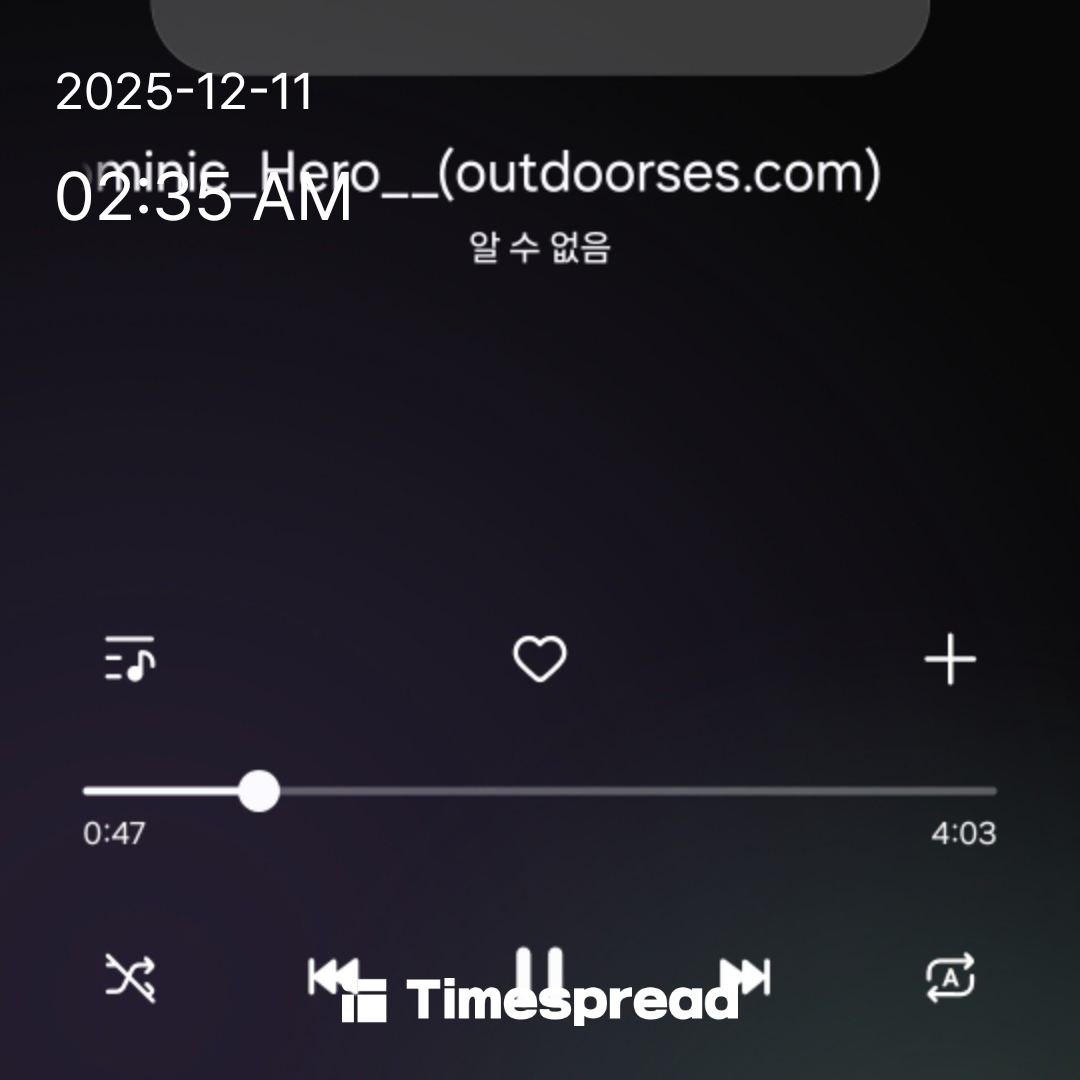The width and height of the screenshot is (1080, 1080).
Task: Tap the playback progress bar
Action: click(x=540, y=791)
